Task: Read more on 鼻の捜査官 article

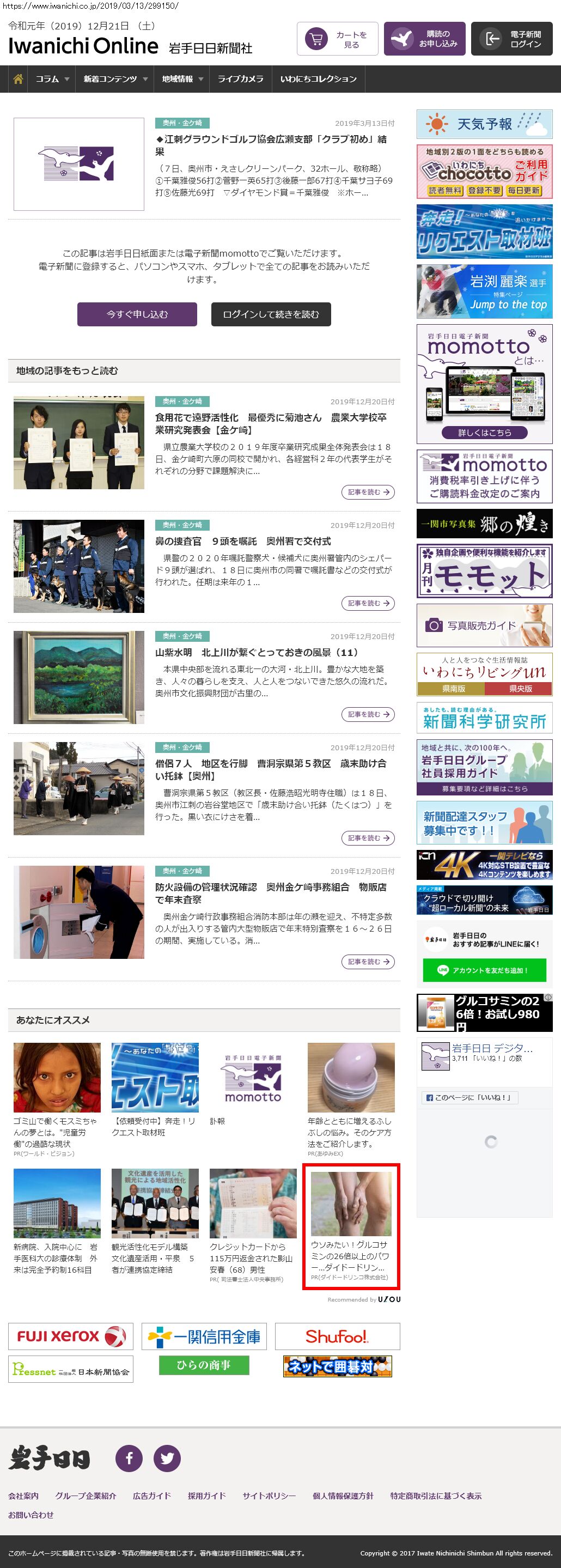Action: [368, 603]
